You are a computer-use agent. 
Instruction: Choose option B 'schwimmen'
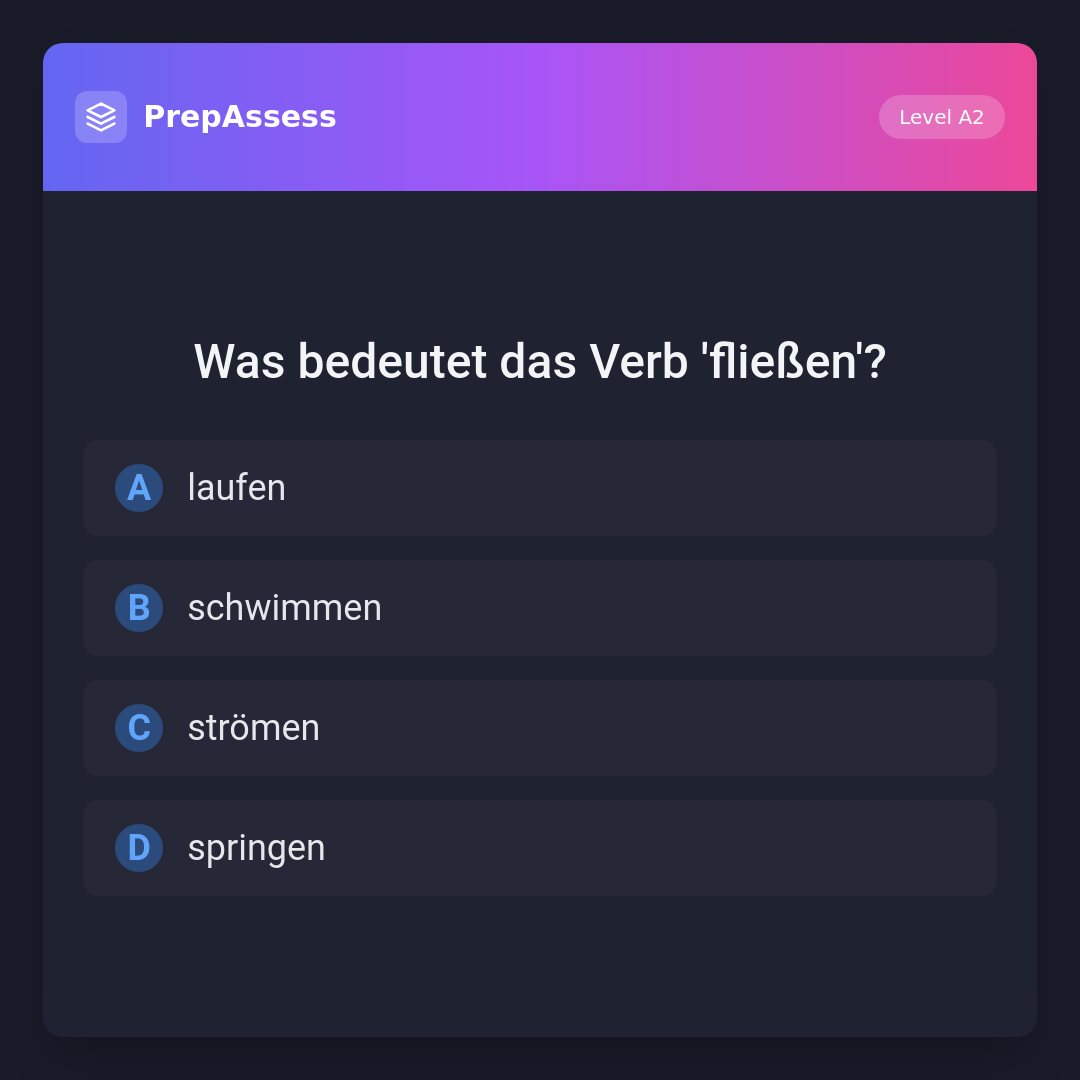point(540,608)
